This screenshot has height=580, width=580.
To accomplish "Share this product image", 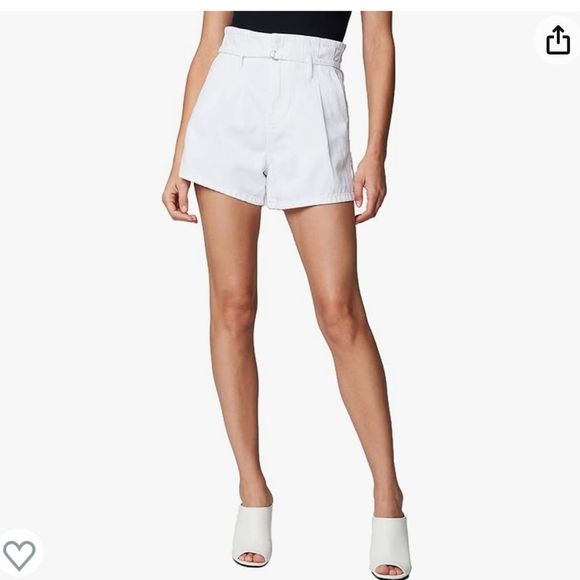I will point(558,40).
